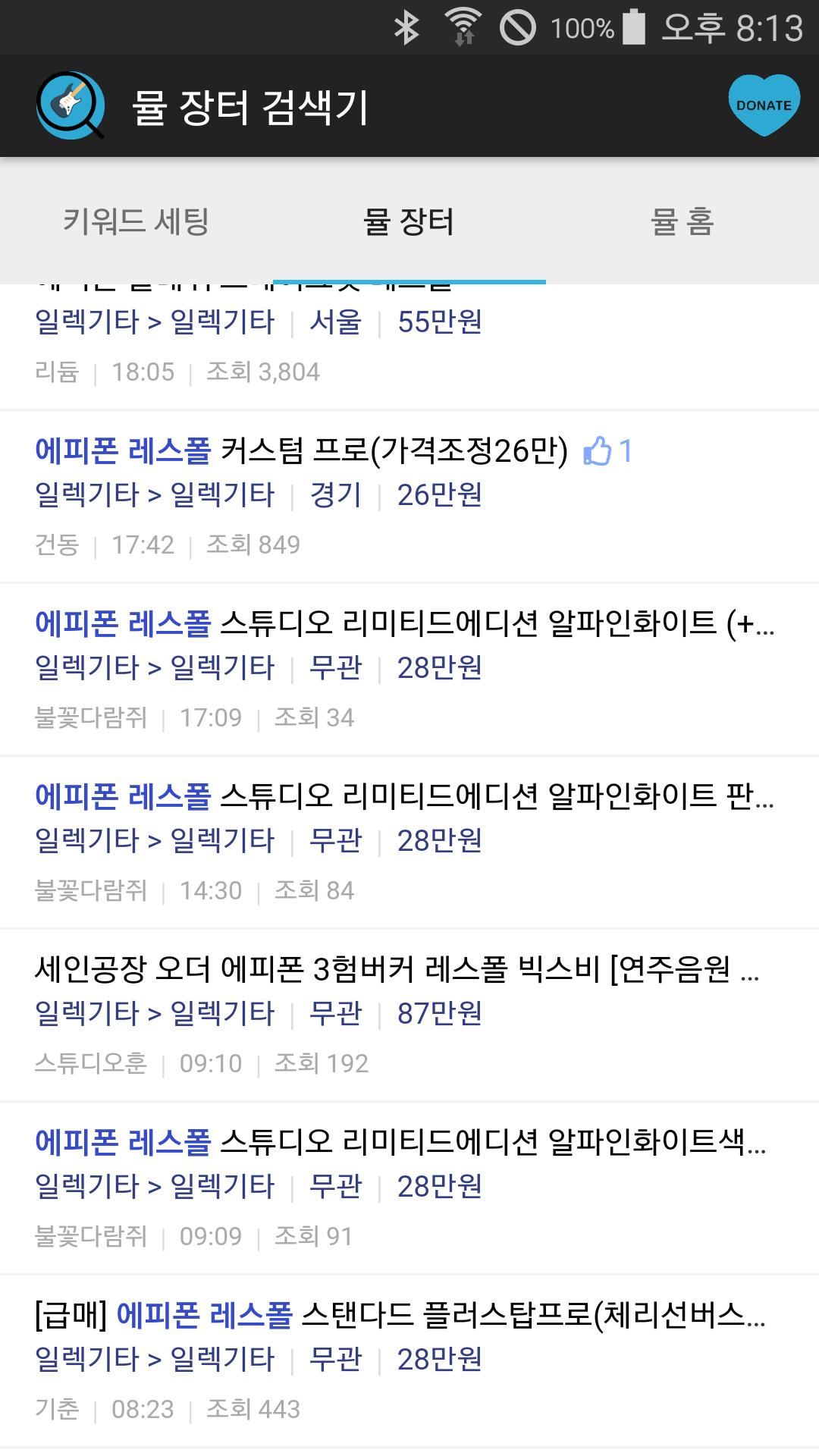819x1456 pixels.
Task: Switch to the 키워드 세팅 tab
Action: click(x=136, y=221)
